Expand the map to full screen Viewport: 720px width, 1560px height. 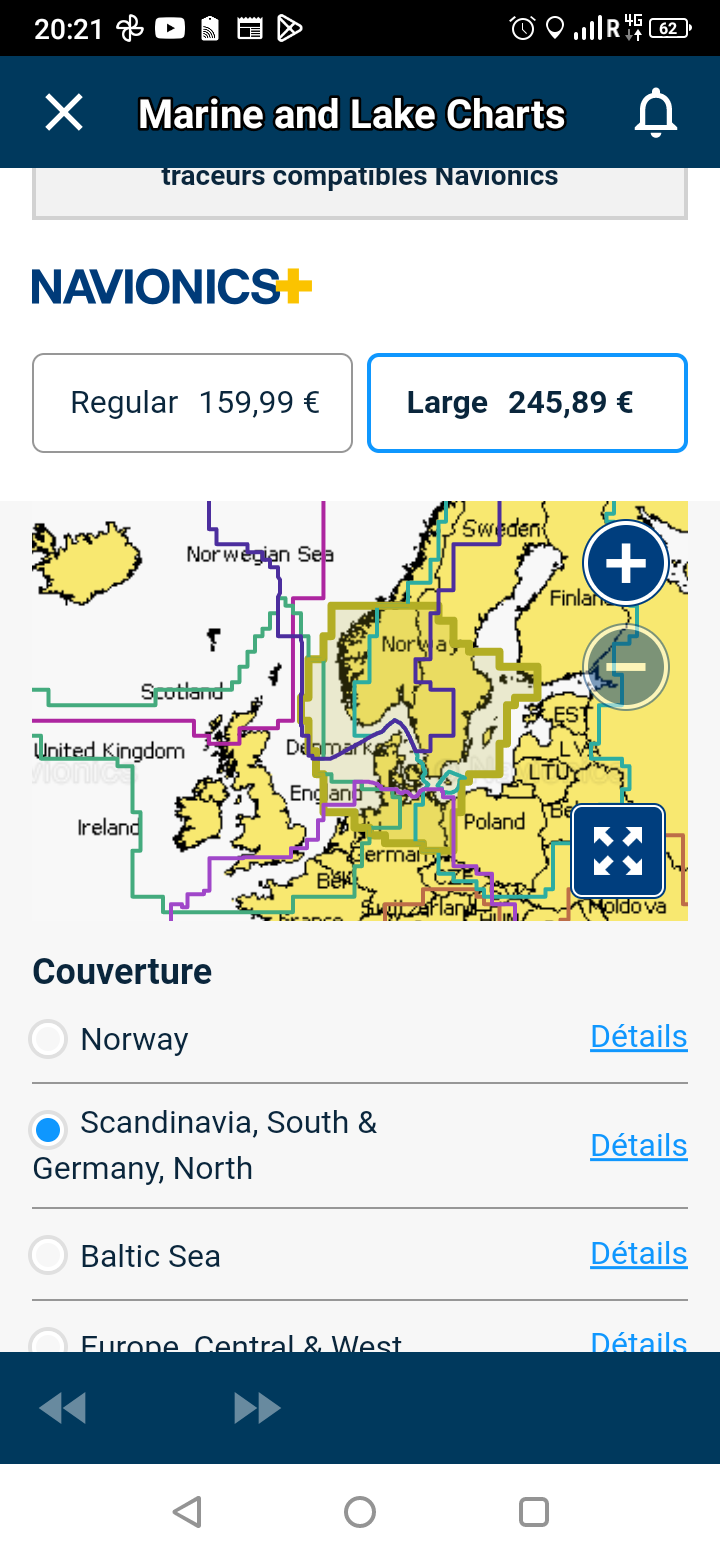click(x=618, y=851)
